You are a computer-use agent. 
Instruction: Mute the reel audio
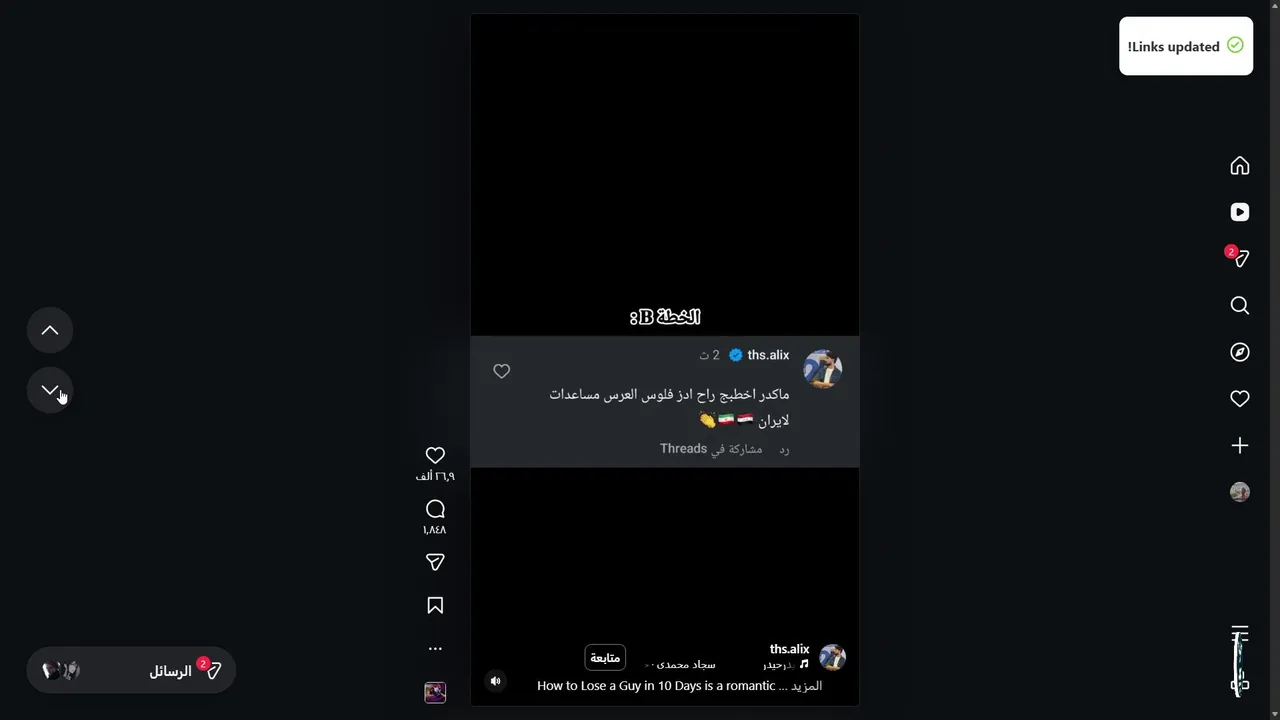pyautogui.click(x=495, y=681)
